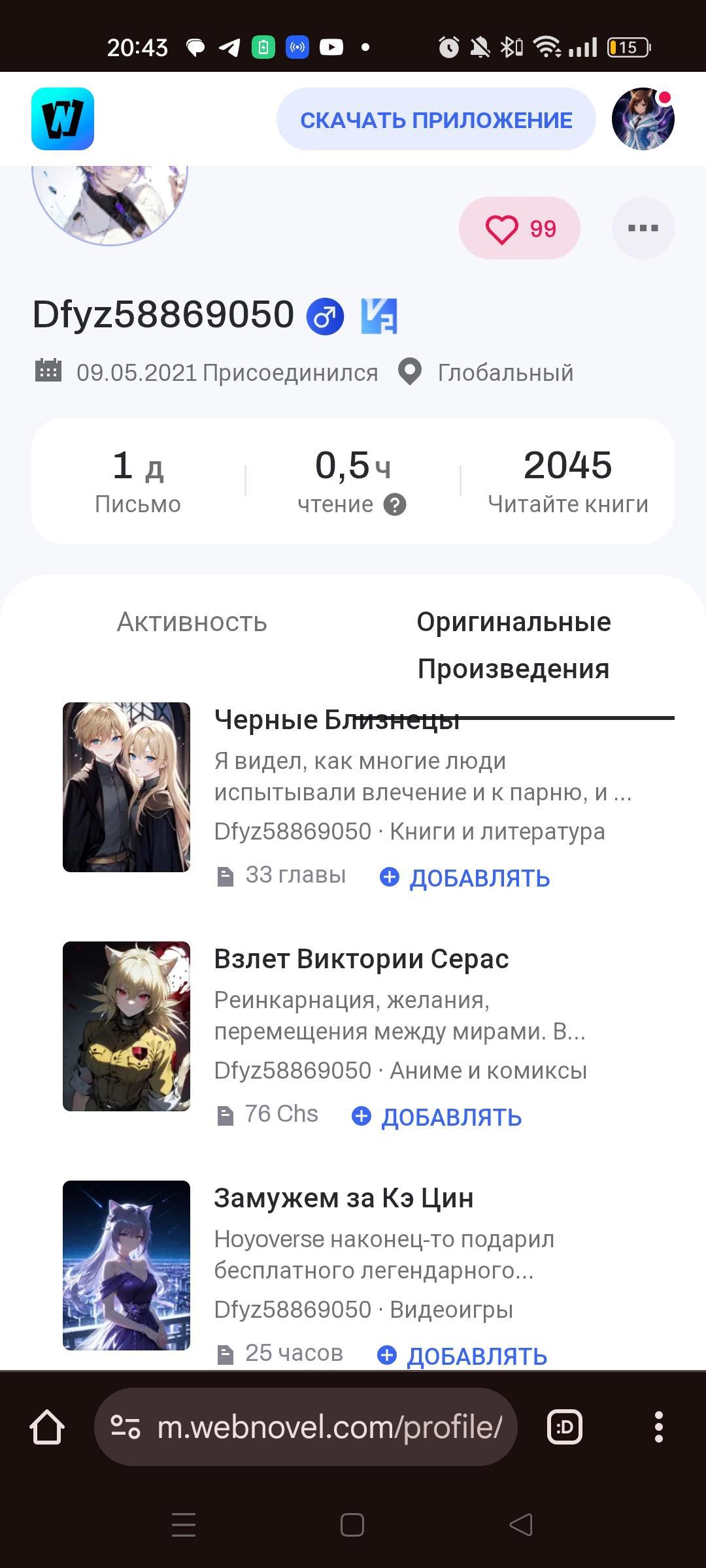The image size is (706, 1568).
Task: Select the Оригинальные Произведения tab
Action: (513, 645)
